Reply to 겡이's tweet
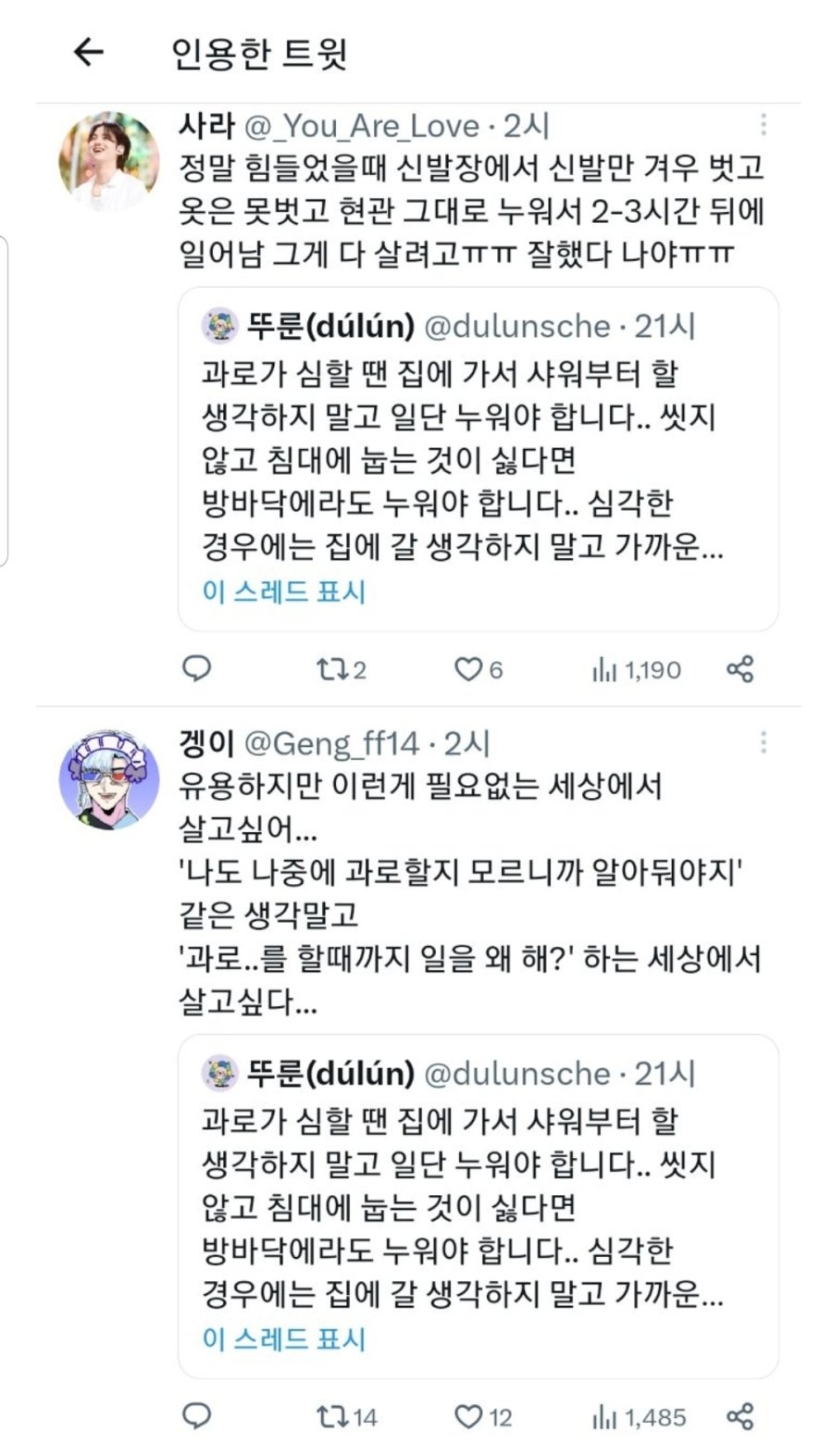The height and width of the screenshot is (1456, 833). pos(196,1416)
